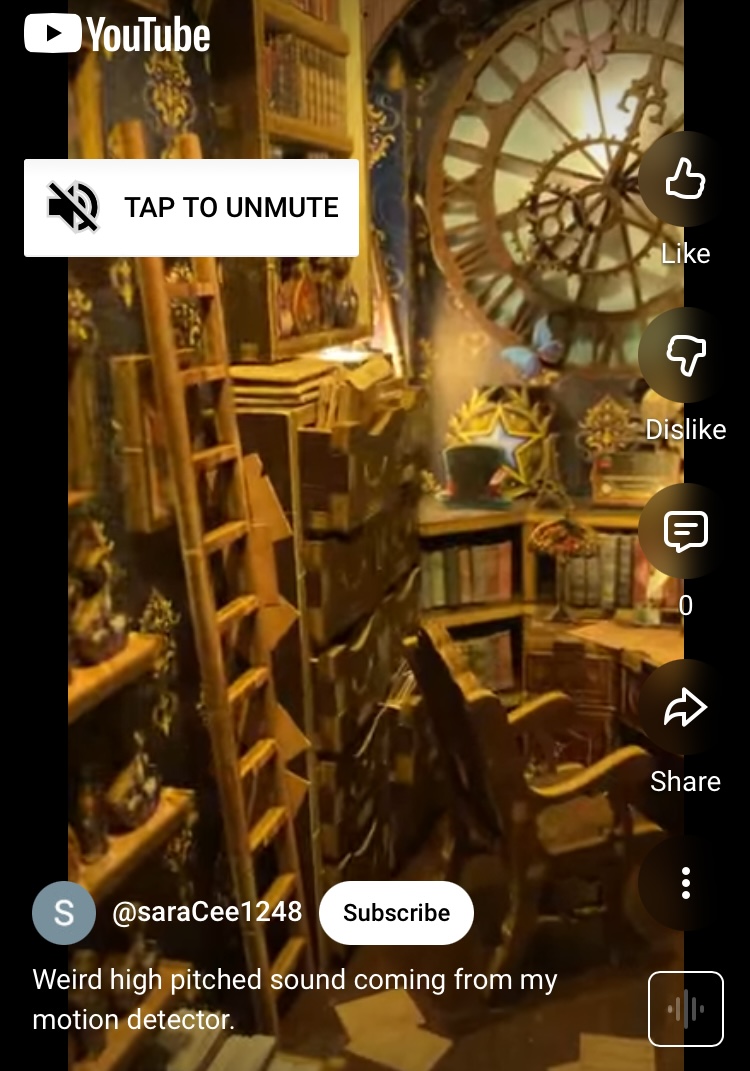This screenshot has height=1071, width=750.
Task: Open the profile avatar of saraCee1248
Action: 64,913
